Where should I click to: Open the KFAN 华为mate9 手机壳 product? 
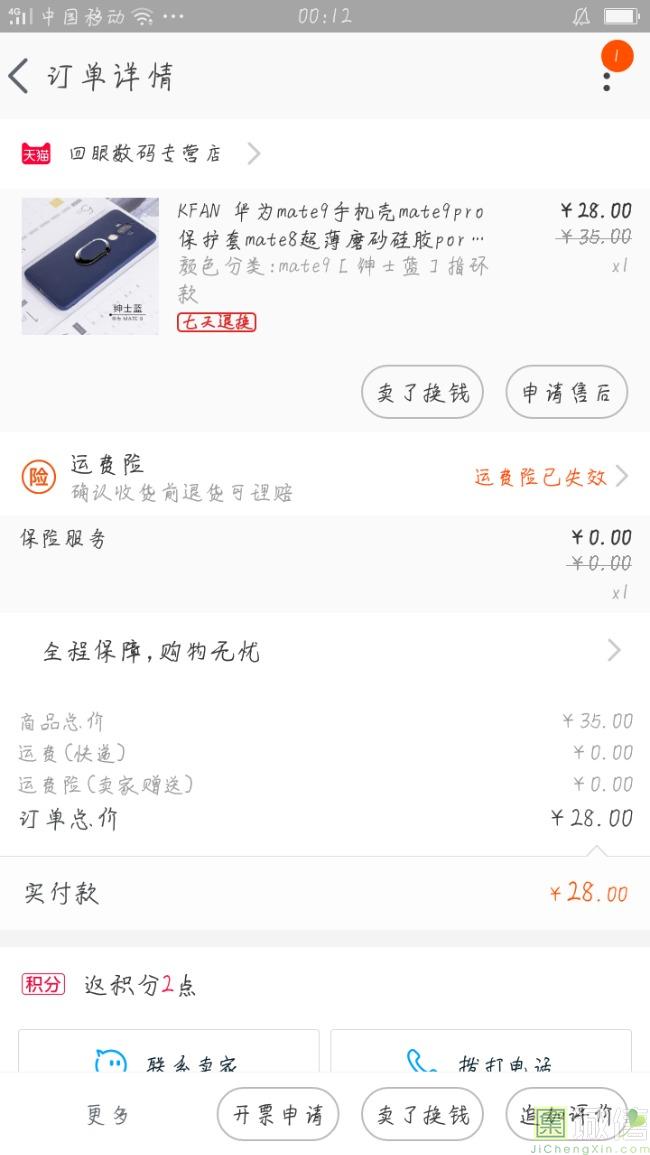coord(330,225)
